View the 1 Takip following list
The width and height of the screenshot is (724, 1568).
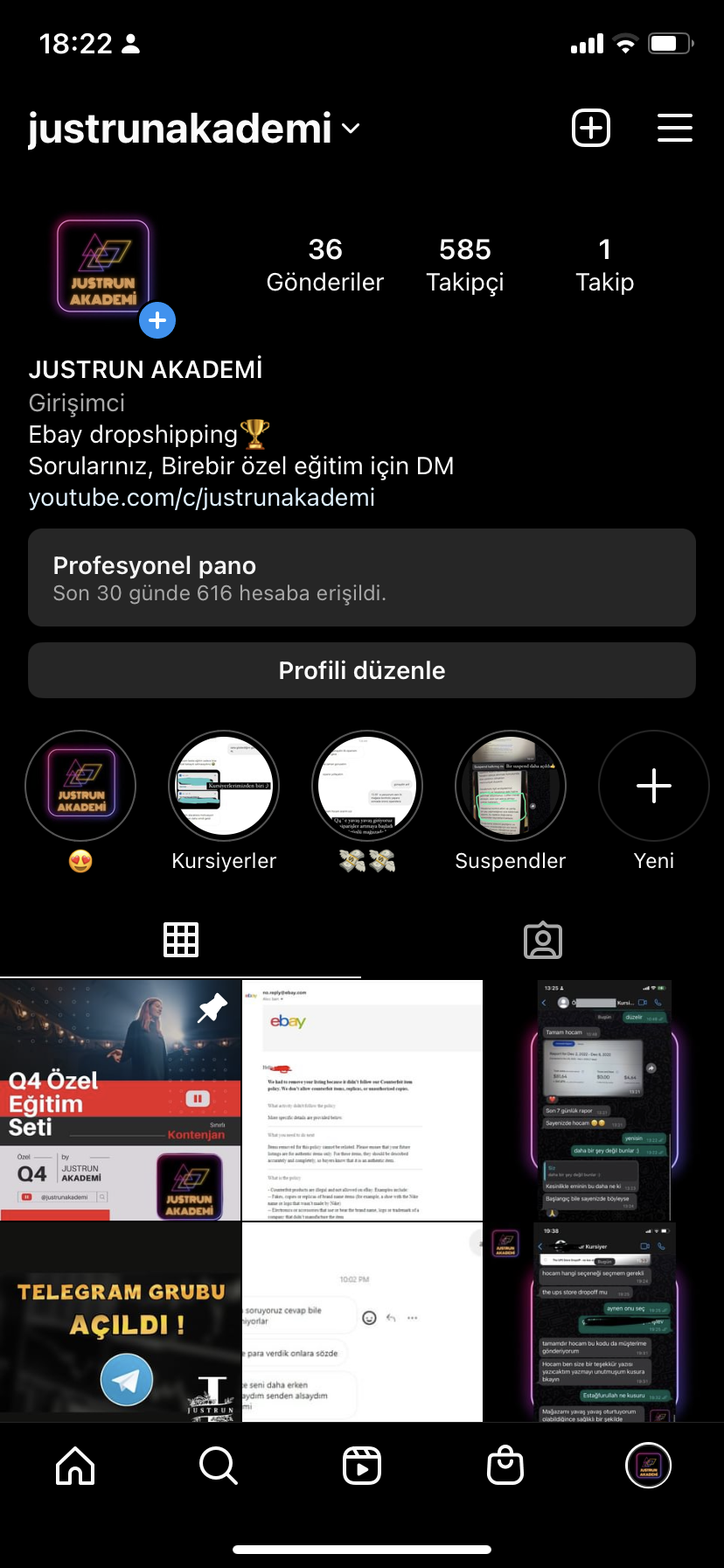pyautogui.click(x=604, y=265)
